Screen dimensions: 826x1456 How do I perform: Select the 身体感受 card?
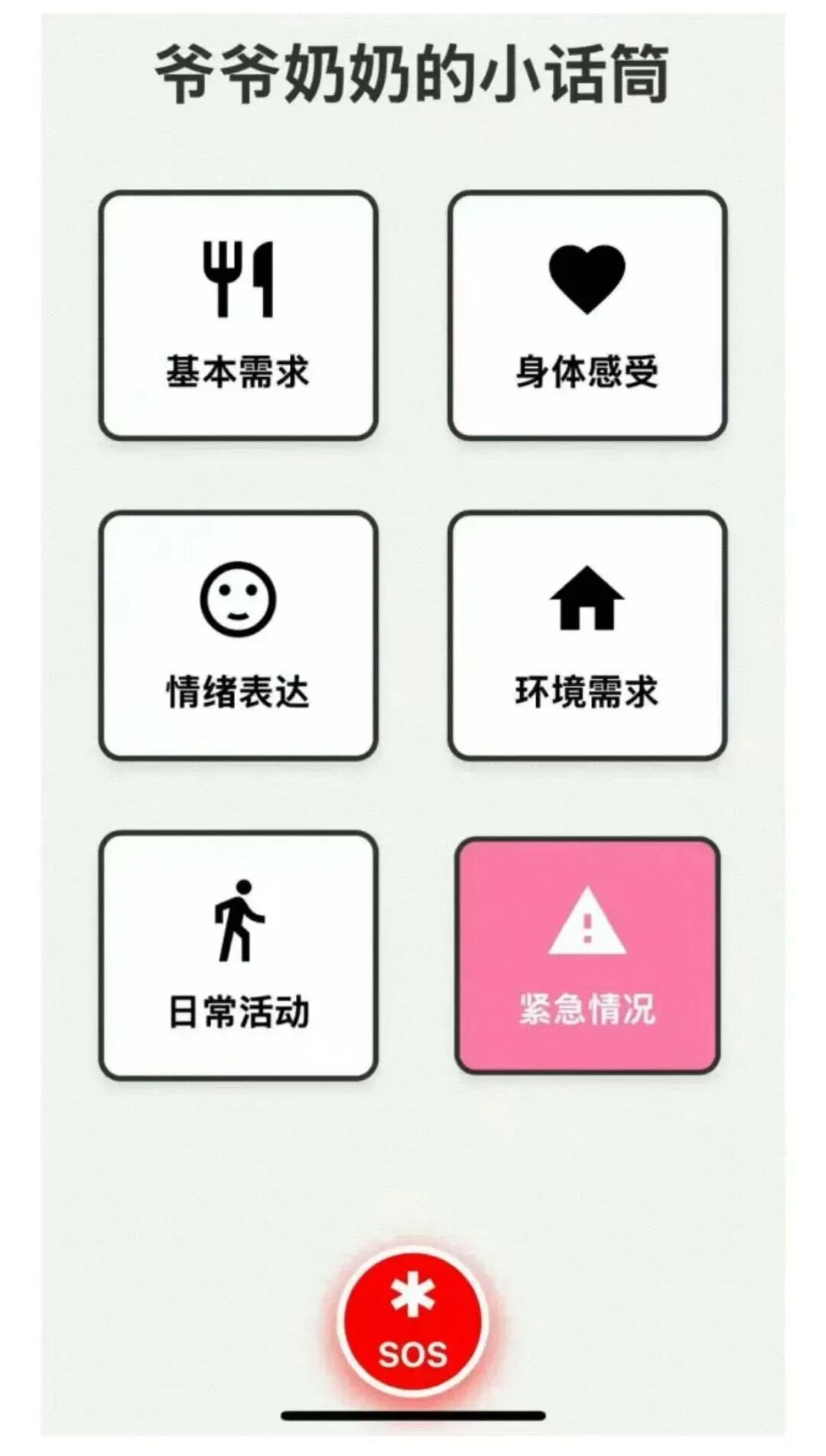click(587, 316)
